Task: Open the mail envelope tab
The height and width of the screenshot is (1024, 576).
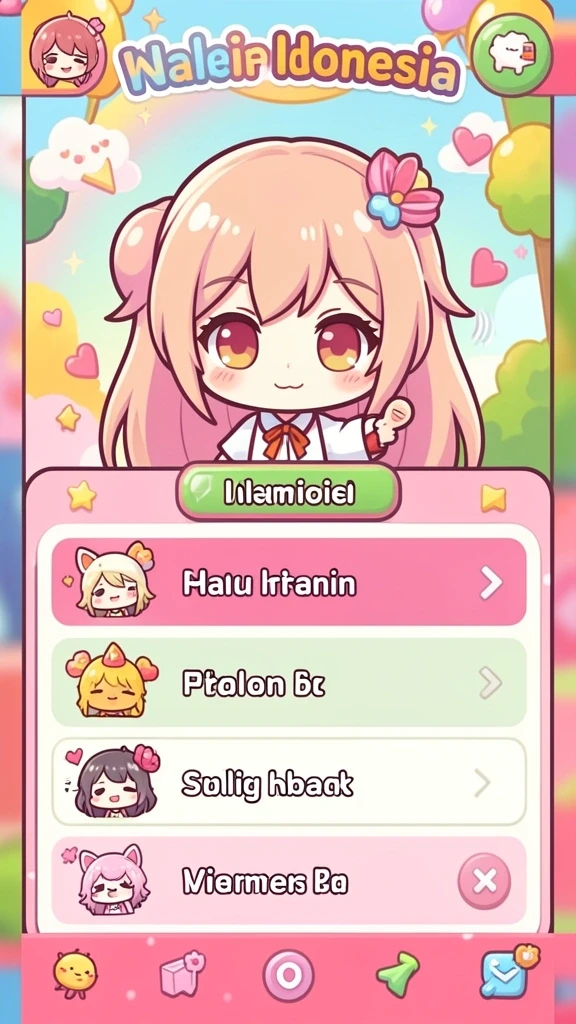Action: tap(509, 972)
